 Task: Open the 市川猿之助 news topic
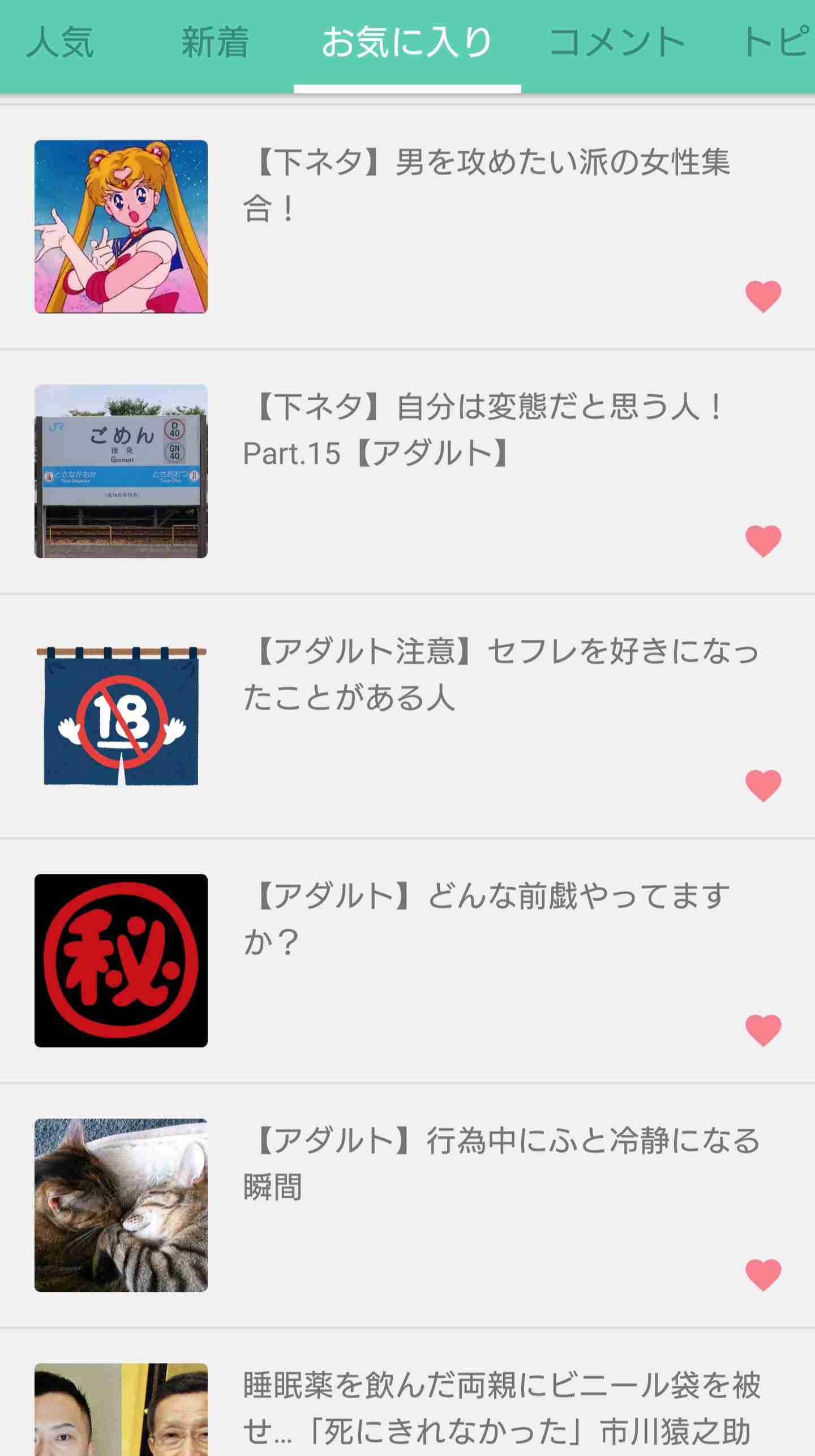pyautogui.click(x=407, y=1393)
